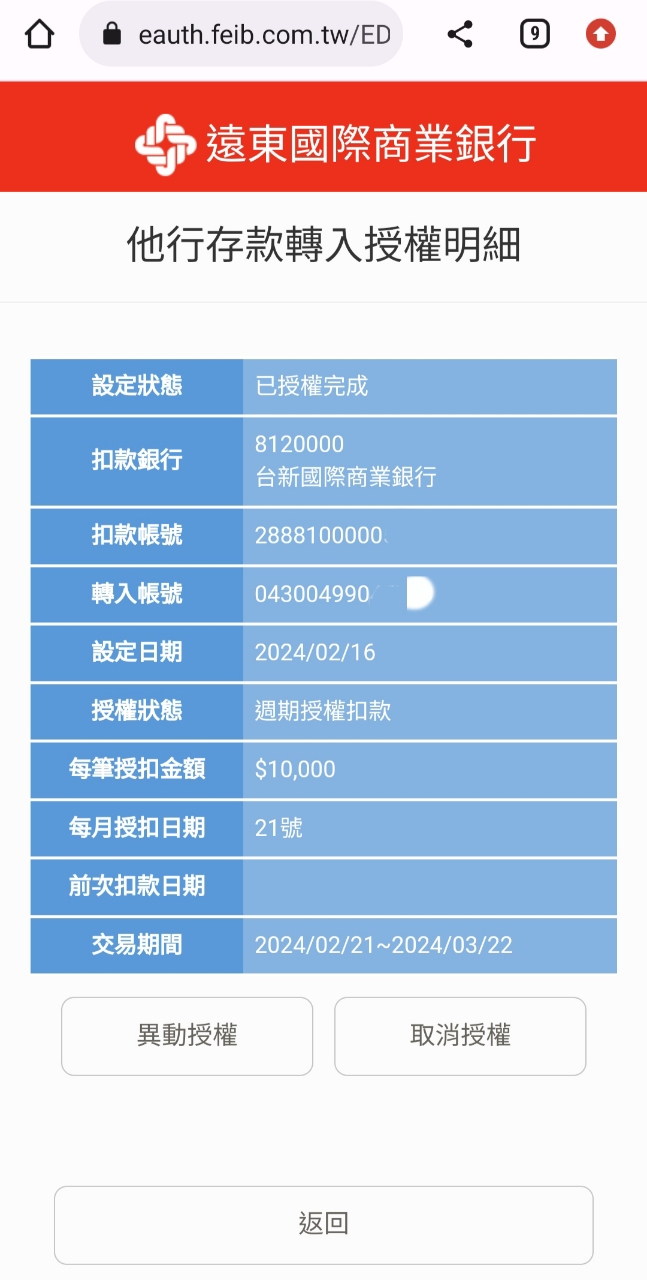Go back using the 返回 button
The width and height of the screenshot is (647, 1280).
click(x=323, y=1224)
